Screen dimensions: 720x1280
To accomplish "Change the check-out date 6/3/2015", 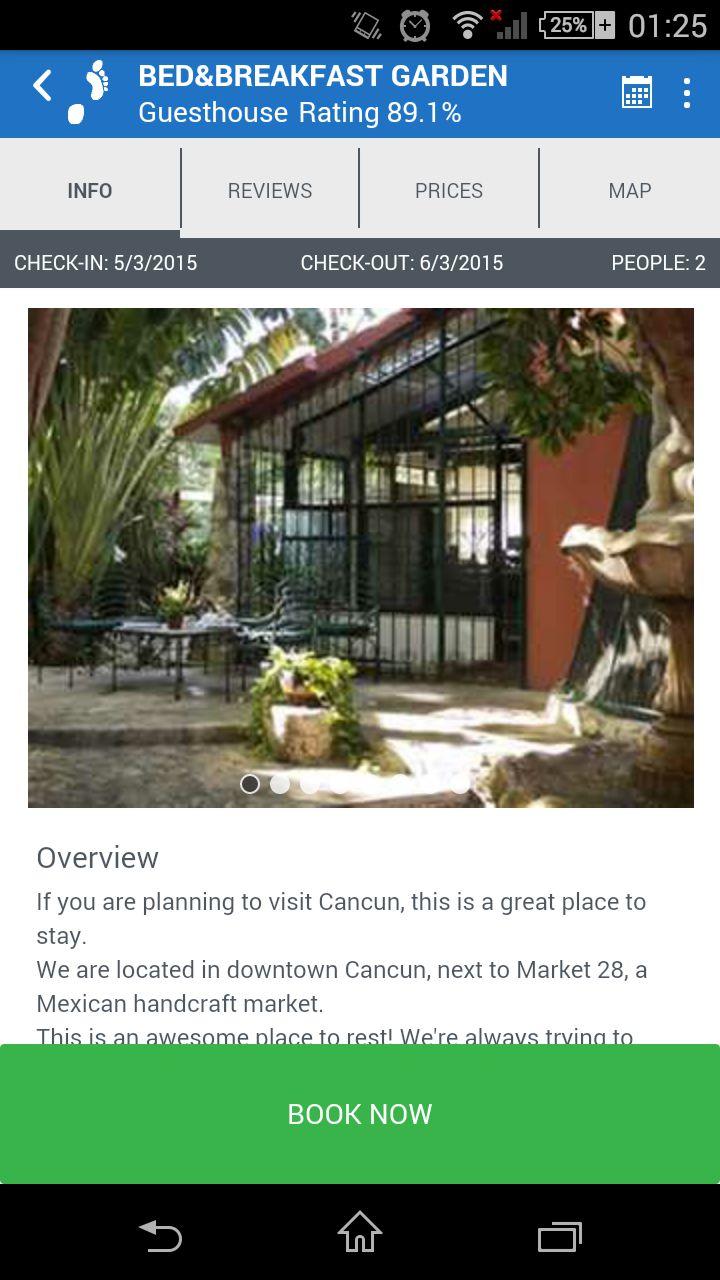I will pyautogui.click(x=401, y=263).
